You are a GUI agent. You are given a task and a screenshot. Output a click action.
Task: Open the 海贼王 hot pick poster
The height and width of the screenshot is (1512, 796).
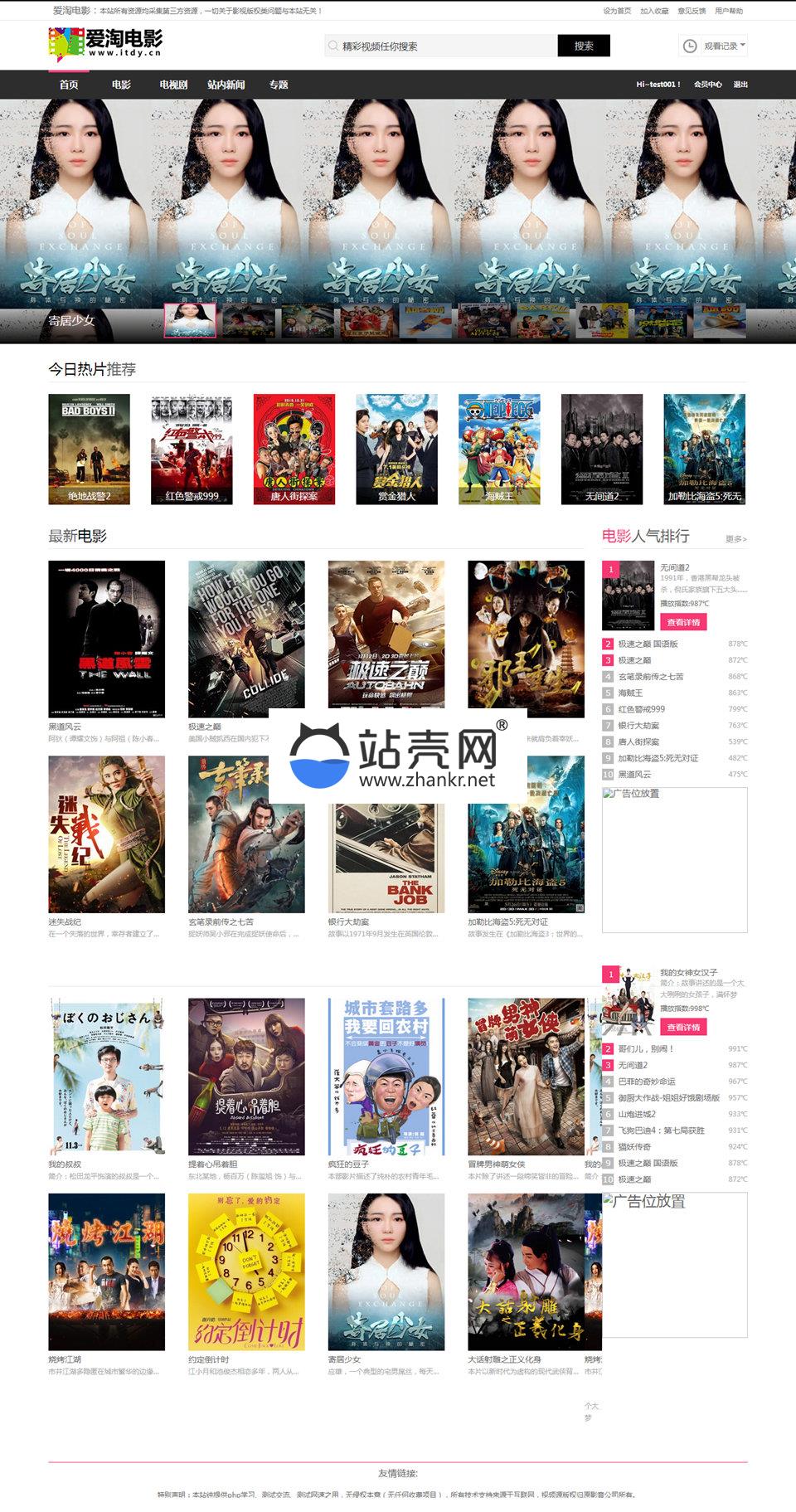499,450
